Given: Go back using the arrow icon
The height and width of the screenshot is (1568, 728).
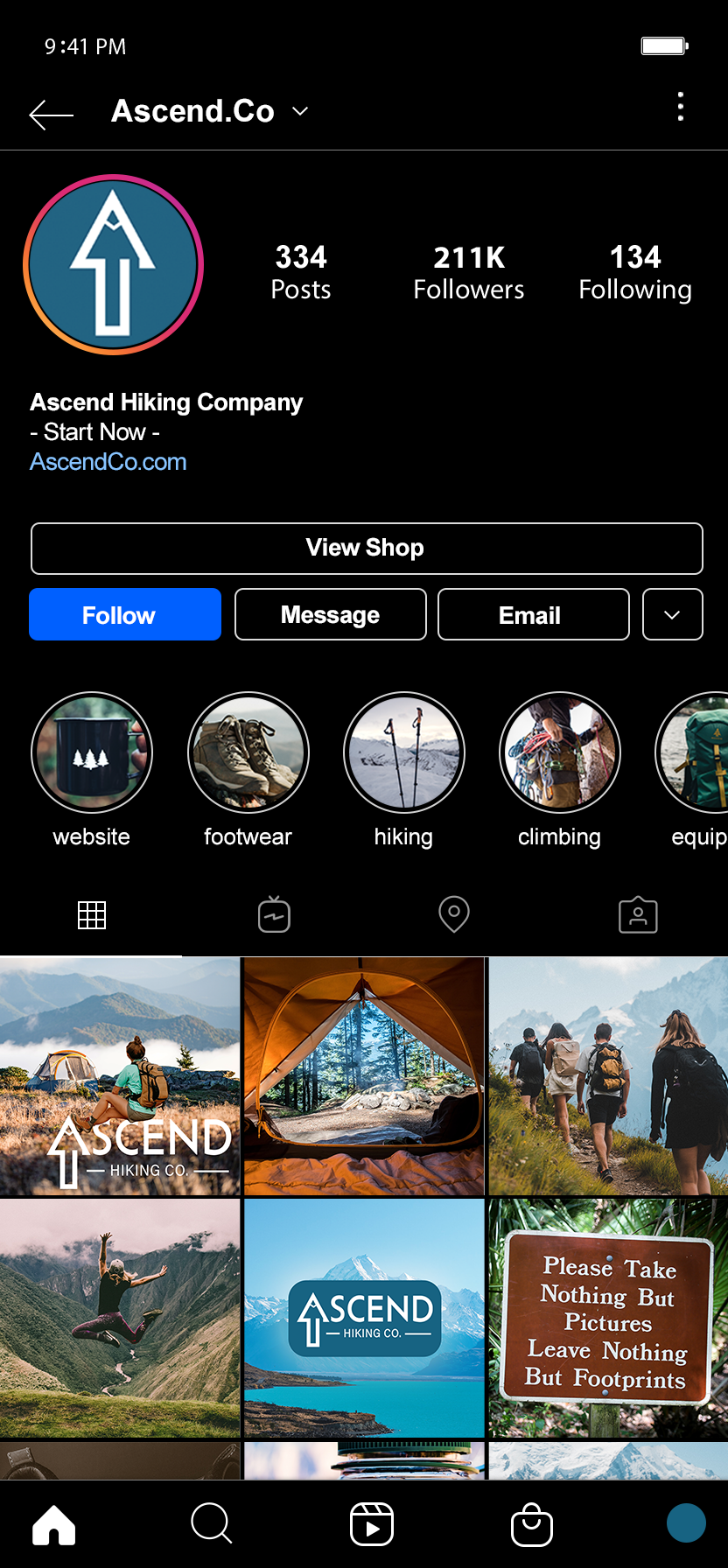Looking at the screenshot, I should pos(51,115).
